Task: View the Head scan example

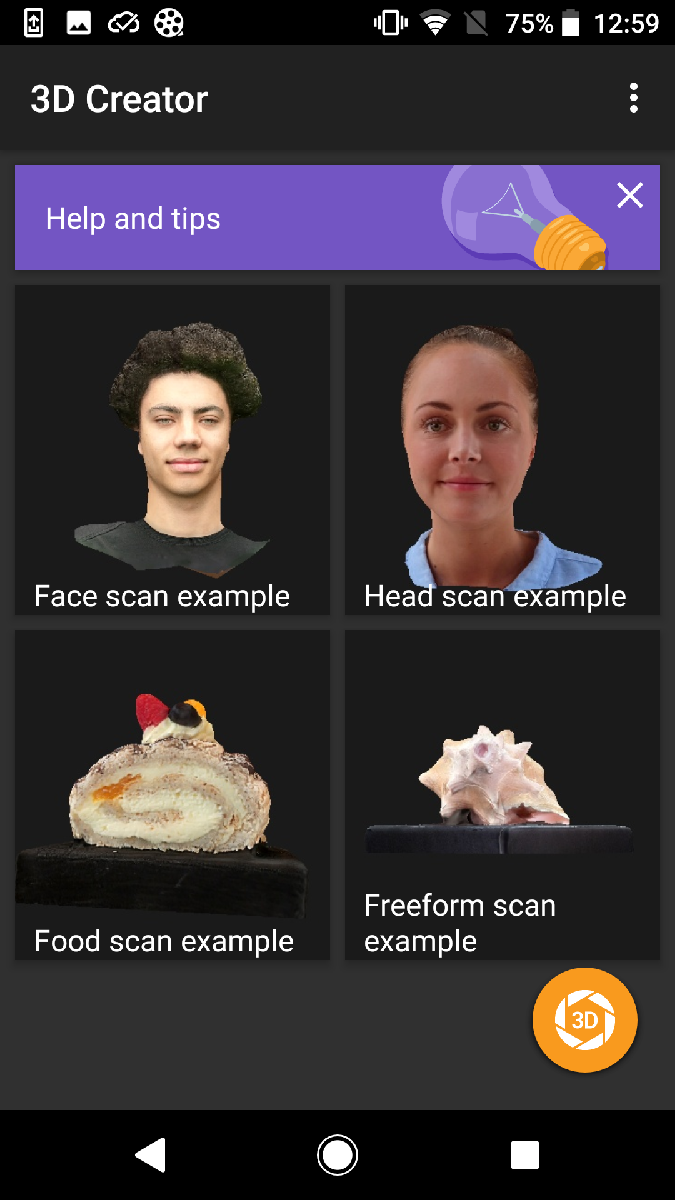Action: click(502, 450)
